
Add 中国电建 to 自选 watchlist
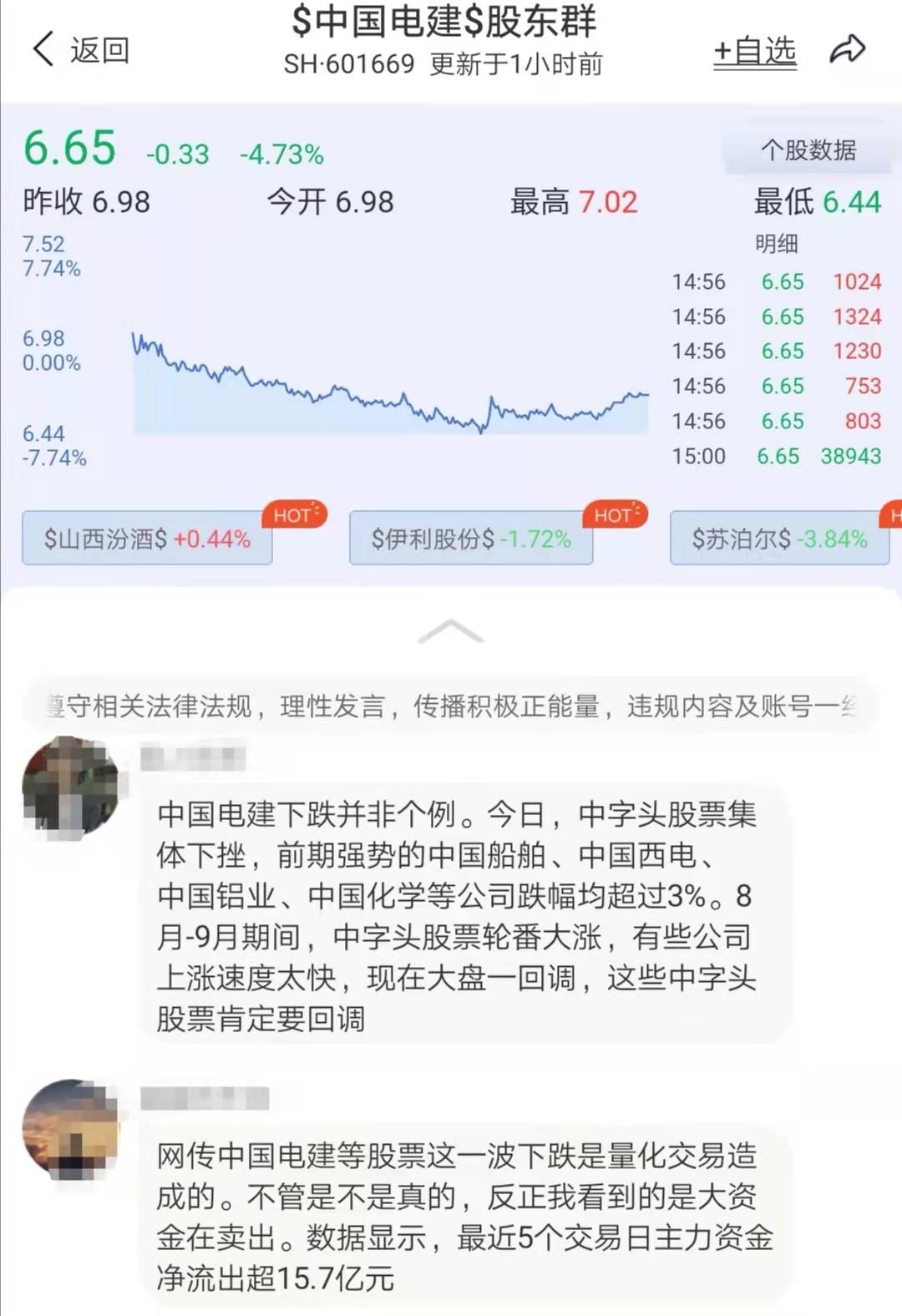tap(754, 52)
